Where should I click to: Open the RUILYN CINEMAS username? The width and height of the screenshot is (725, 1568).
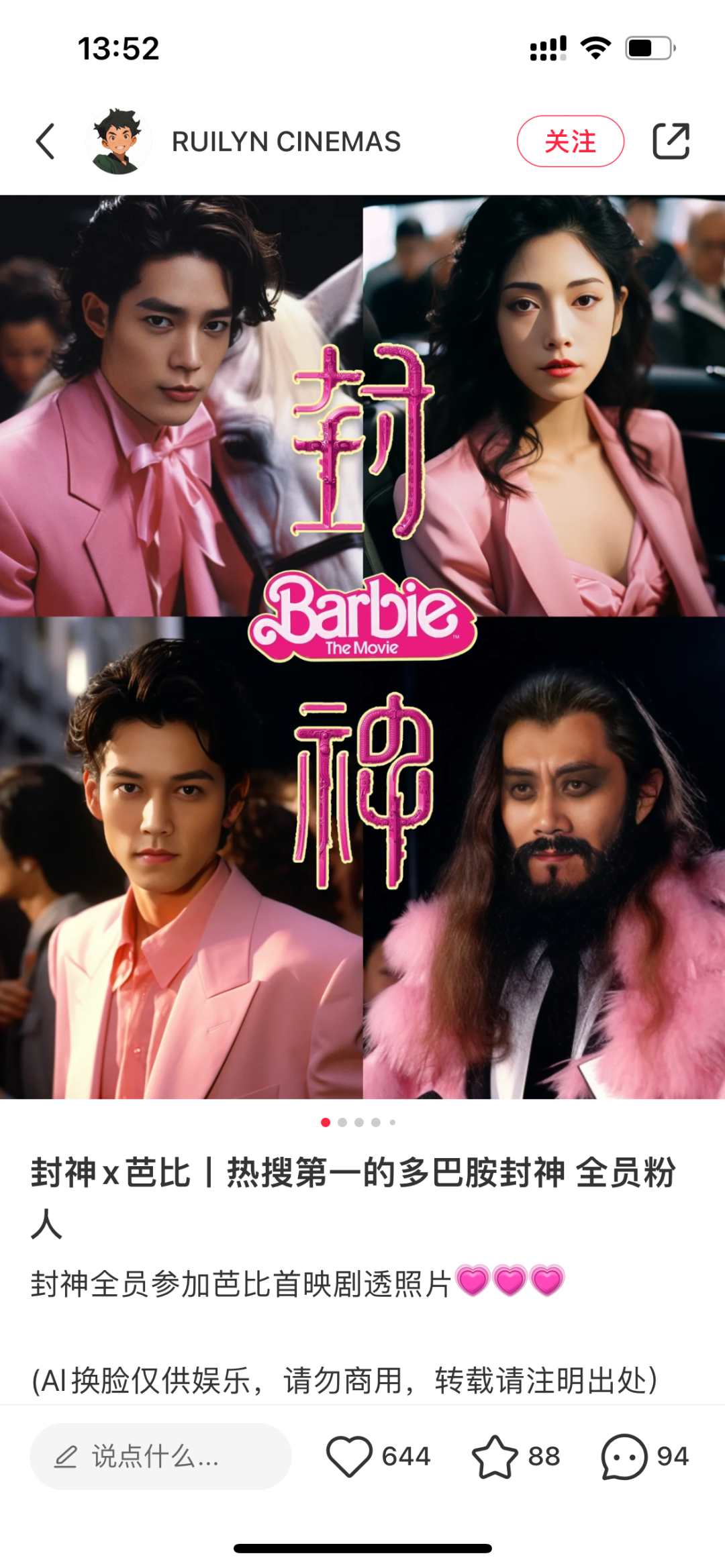(x=286, y=142)
